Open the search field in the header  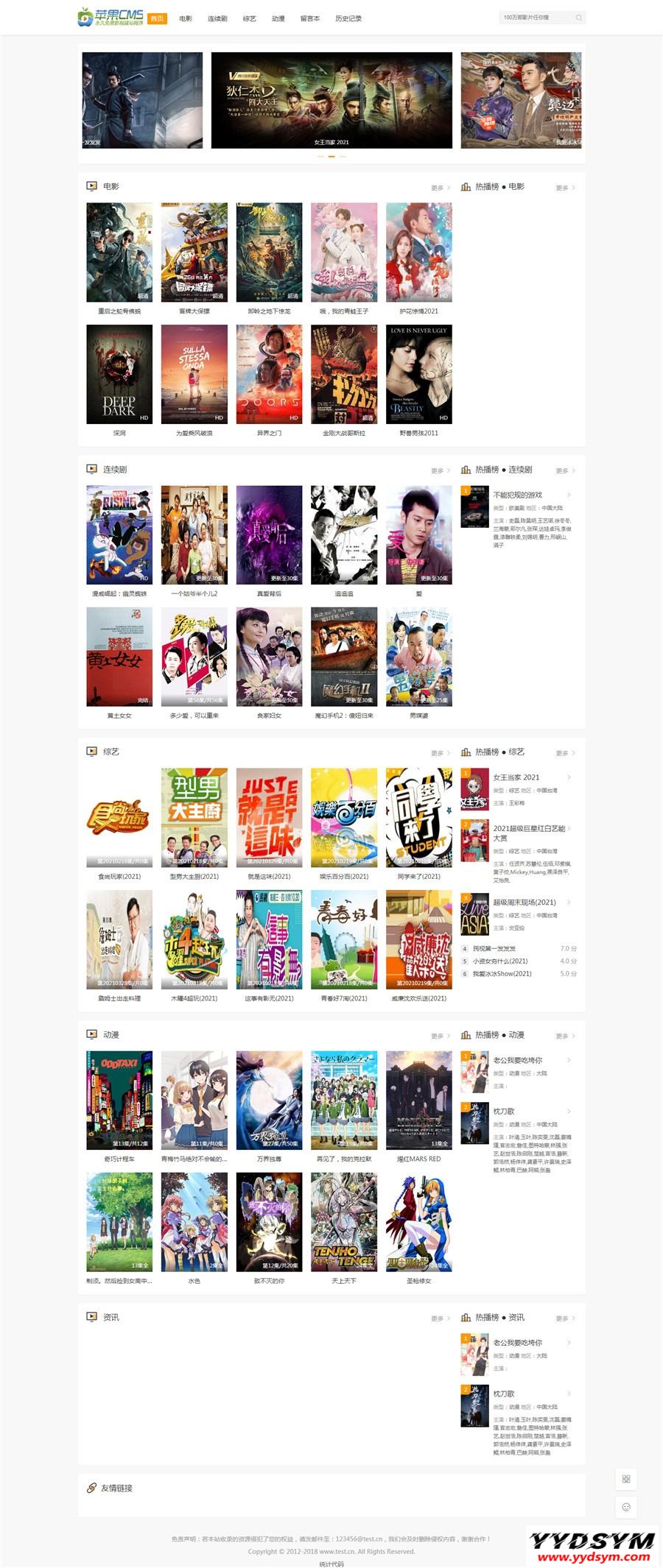point(536,18)
